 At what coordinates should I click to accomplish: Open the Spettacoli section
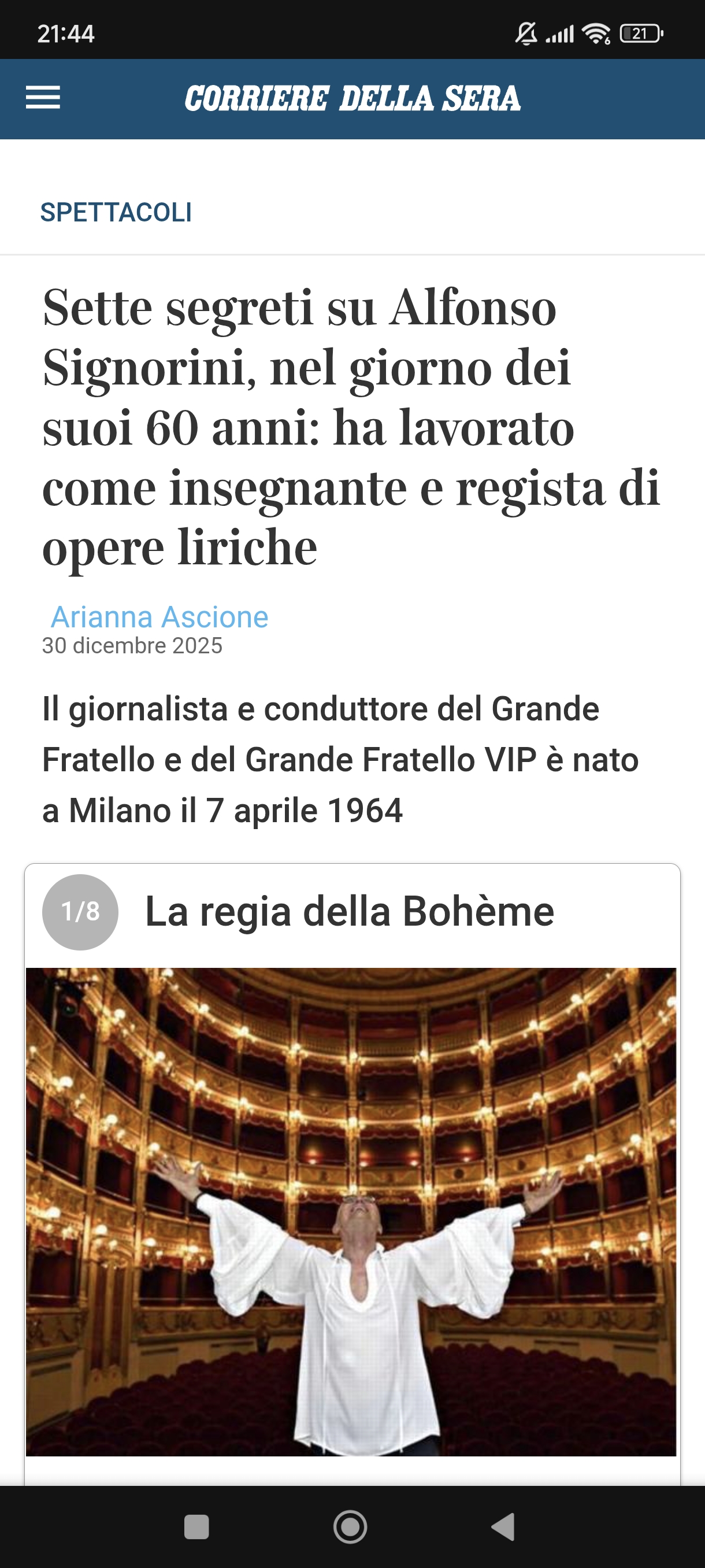(x=116, y=212)
